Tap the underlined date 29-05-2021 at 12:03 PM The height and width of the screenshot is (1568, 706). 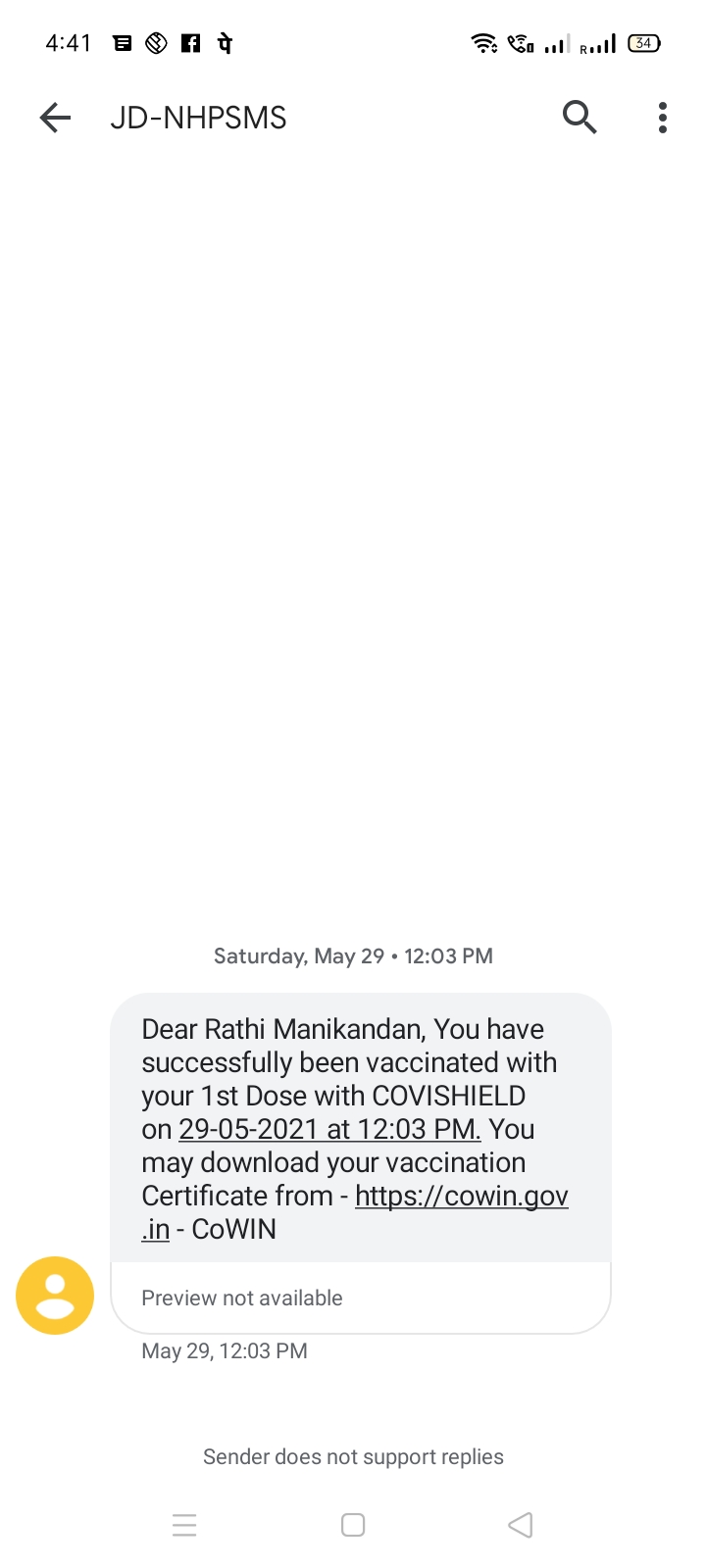click(329, 1130)
